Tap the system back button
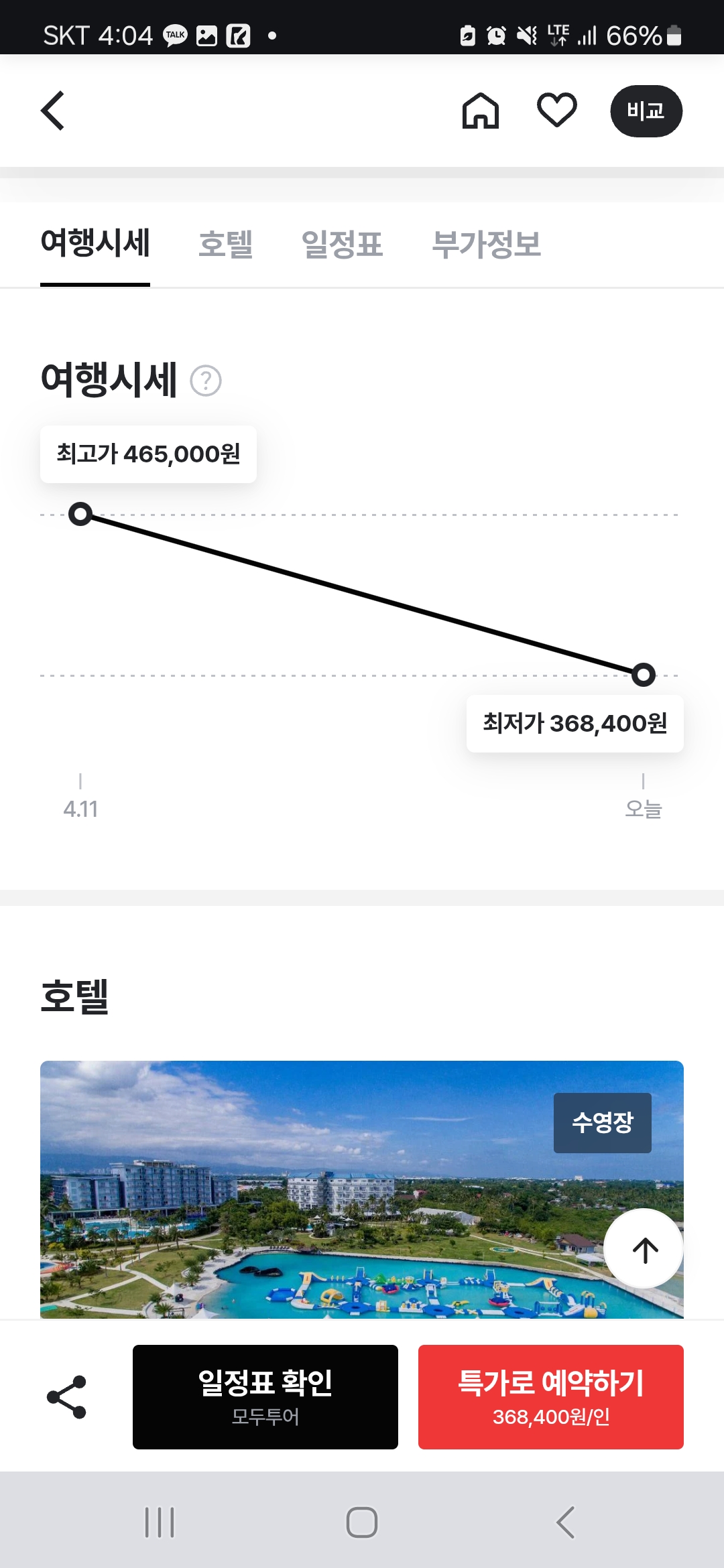The image size is (724, 1568). (565, 1522)
